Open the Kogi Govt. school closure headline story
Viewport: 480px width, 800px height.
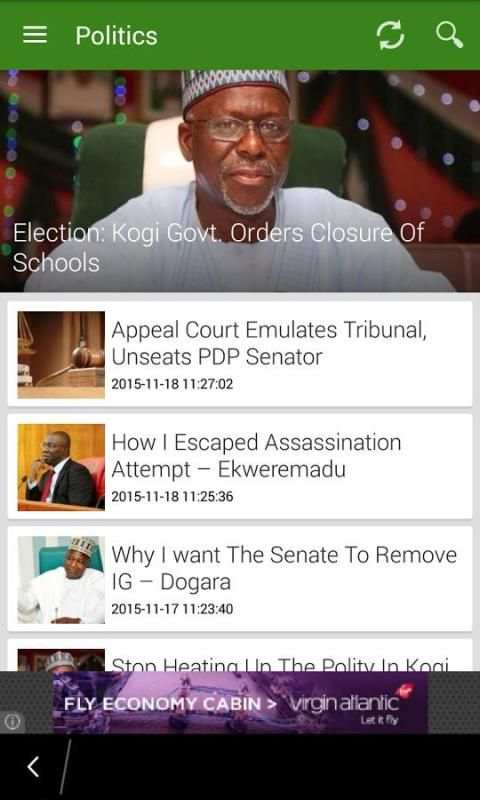[240, 181]
